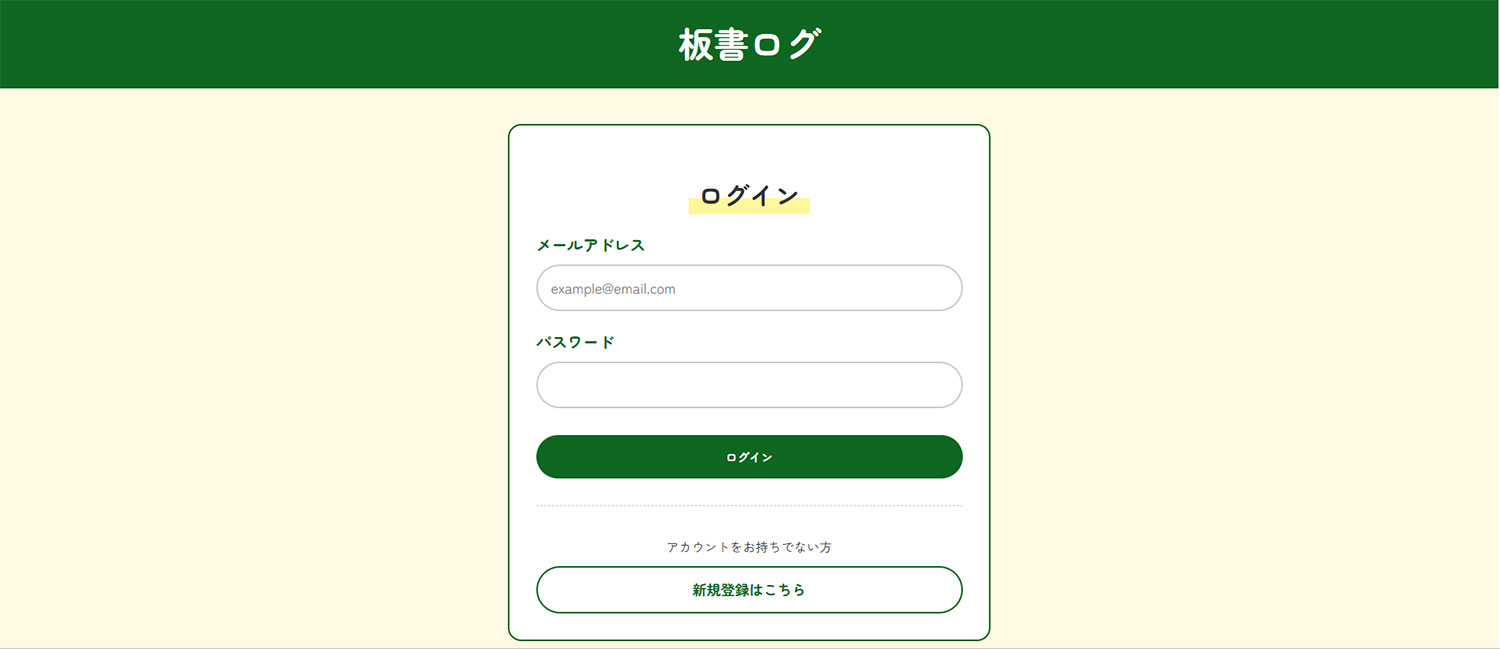Image resolution: width=1500 pixels, height=649 pixels.
Task: Tap the green ログイン button
Action: click(x=749, y=457)
